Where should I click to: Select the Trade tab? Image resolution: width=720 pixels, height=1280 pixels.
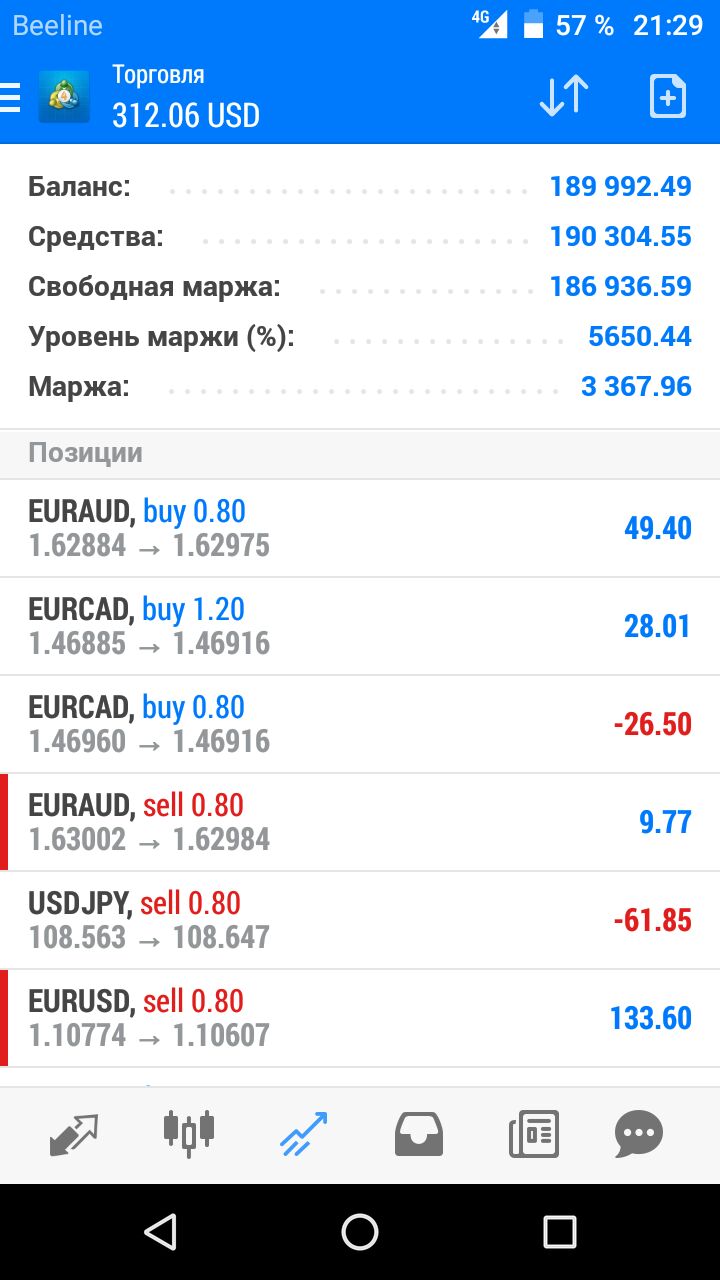(x=304, y=1134)
